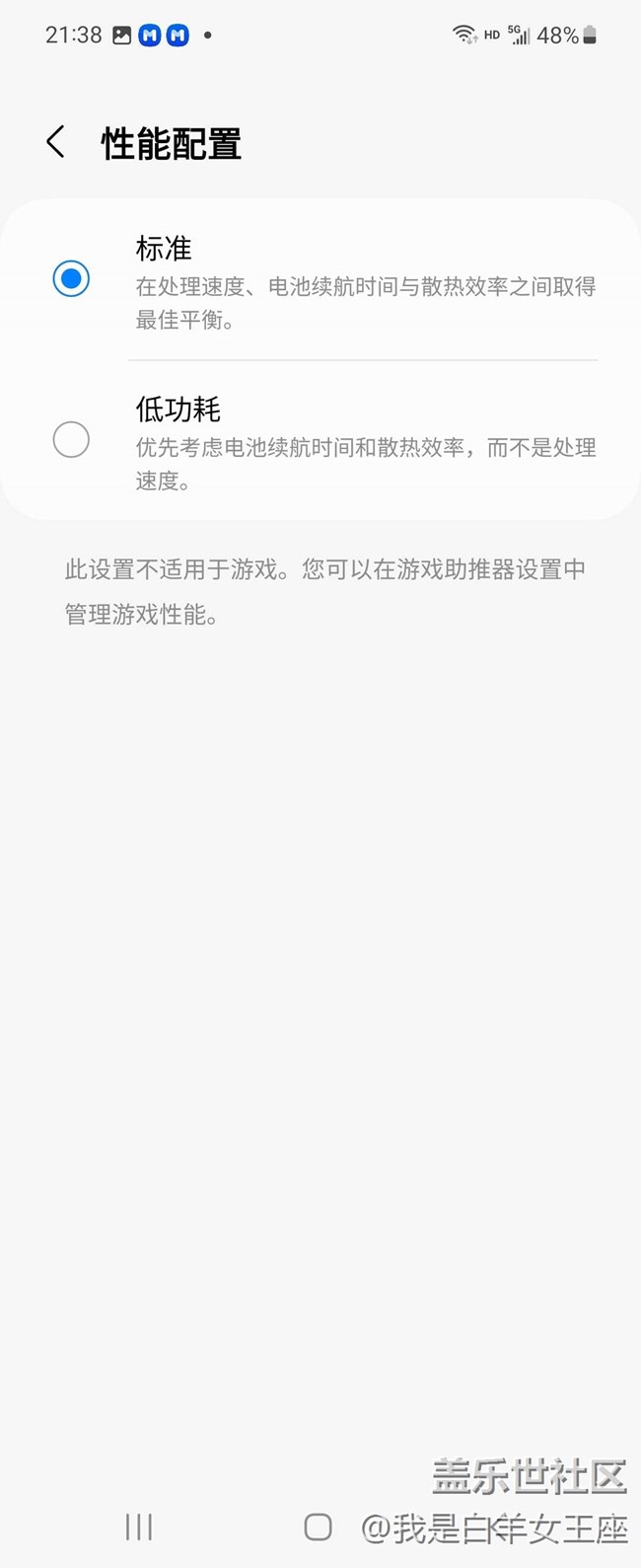Go back from 性能配置 page

[x=56, y=142]
